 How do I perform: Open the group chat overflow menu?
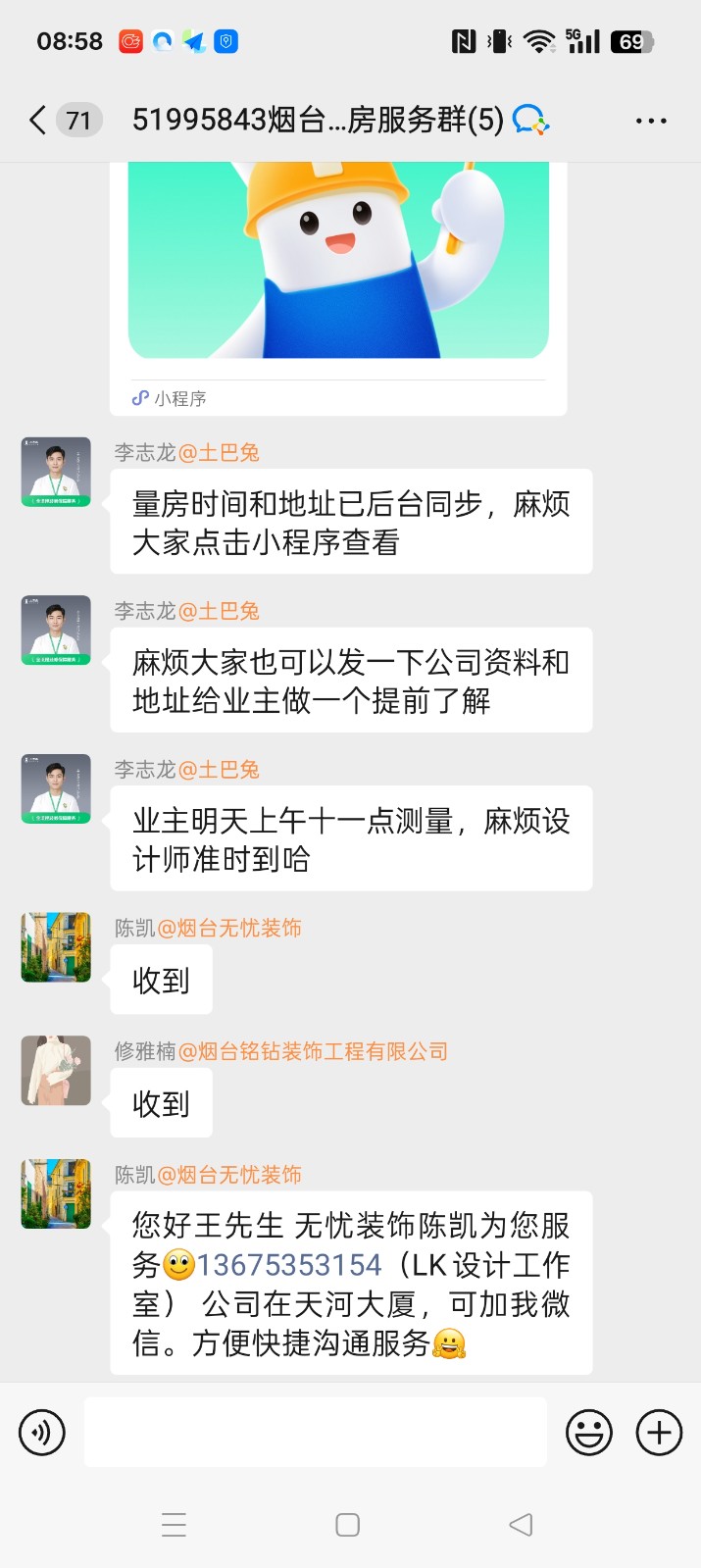(651, 121)
